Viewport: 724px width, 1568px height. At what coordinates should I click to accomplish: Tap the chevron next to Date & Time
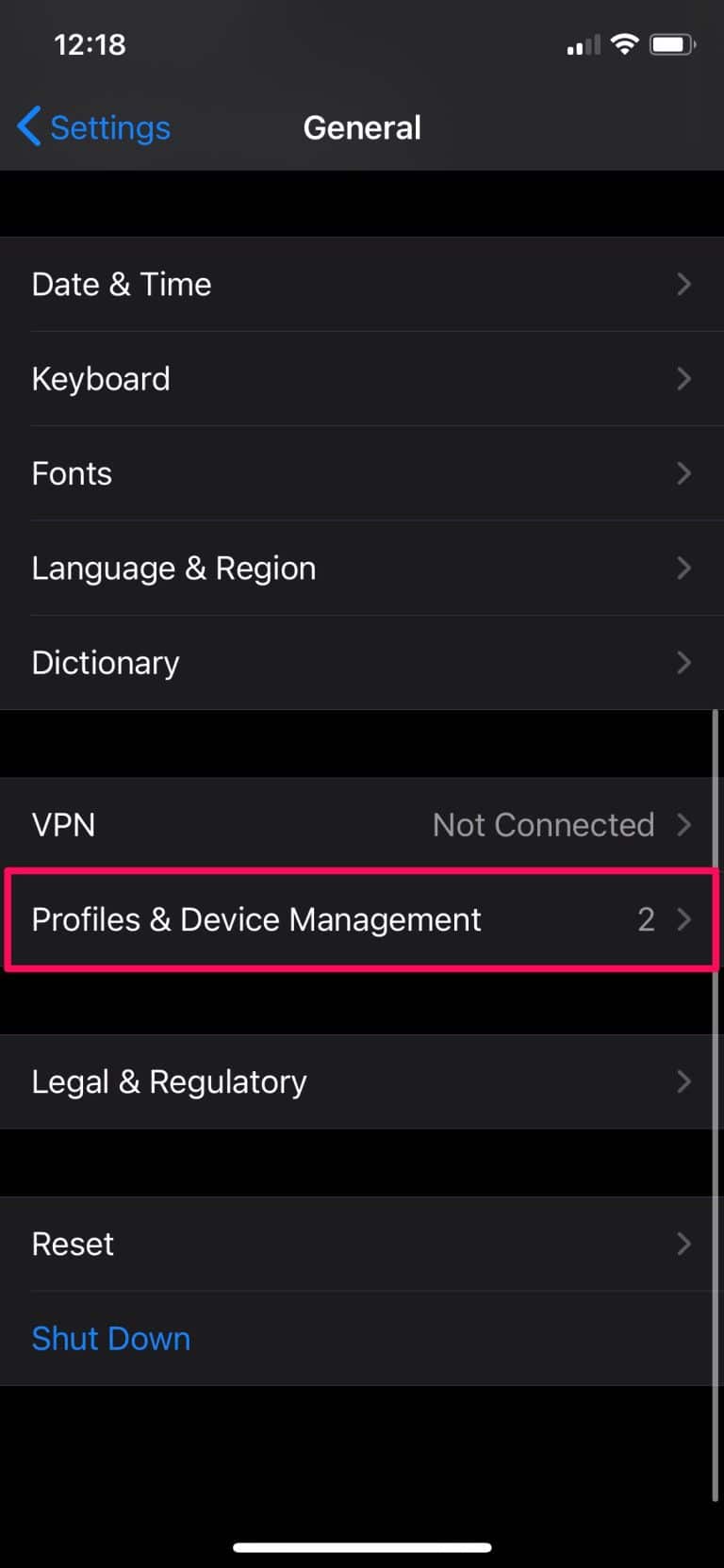coord(684,284)
